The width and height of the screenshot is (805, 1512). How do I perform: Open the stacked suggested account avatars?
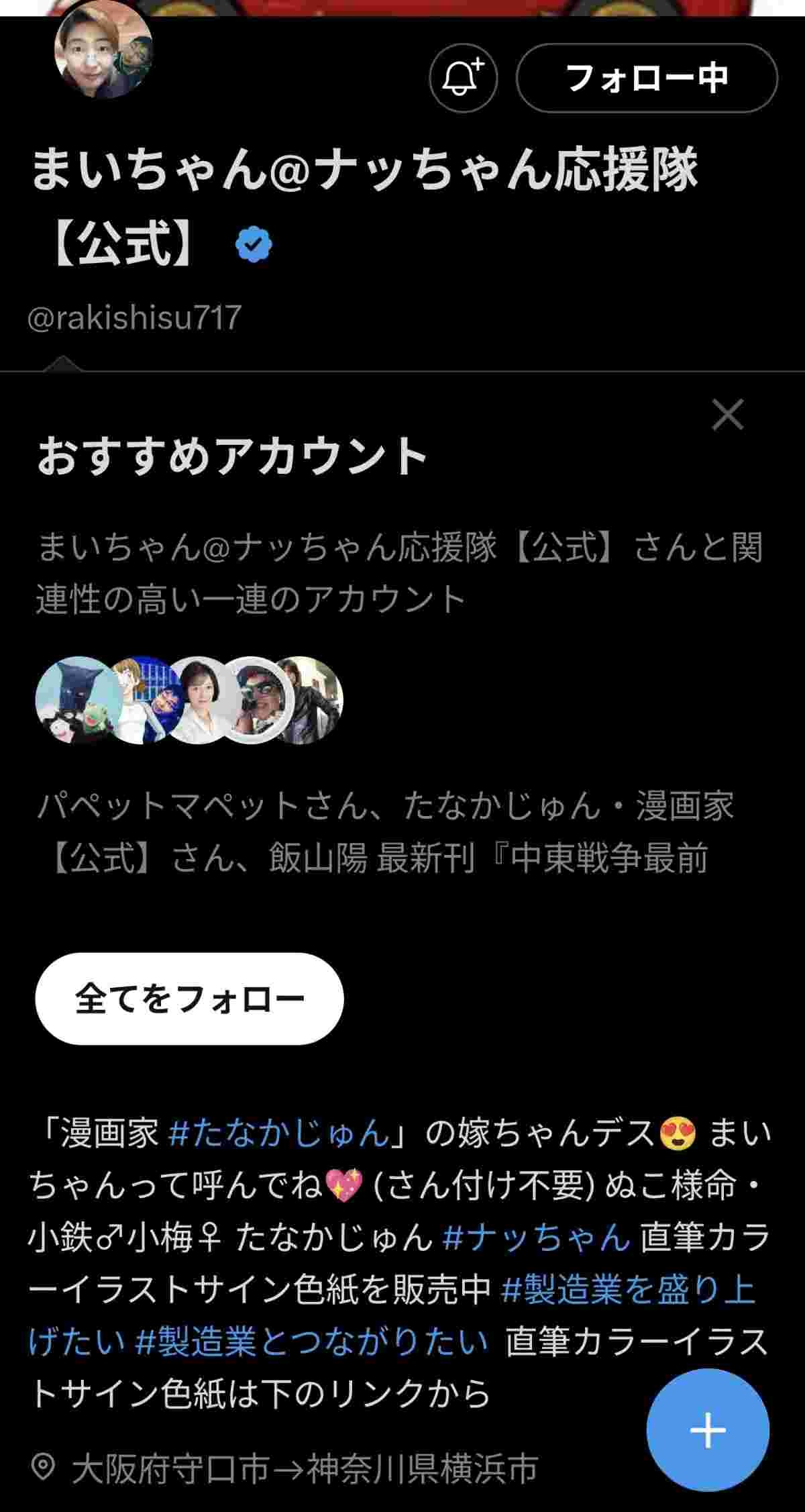pos(189,700)
